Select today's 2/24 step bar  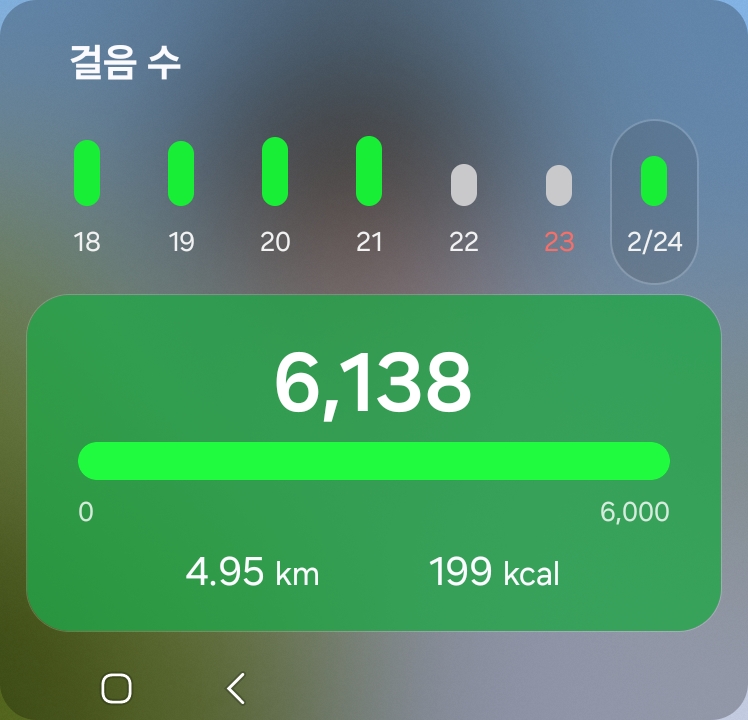click(x=654, y=201)
